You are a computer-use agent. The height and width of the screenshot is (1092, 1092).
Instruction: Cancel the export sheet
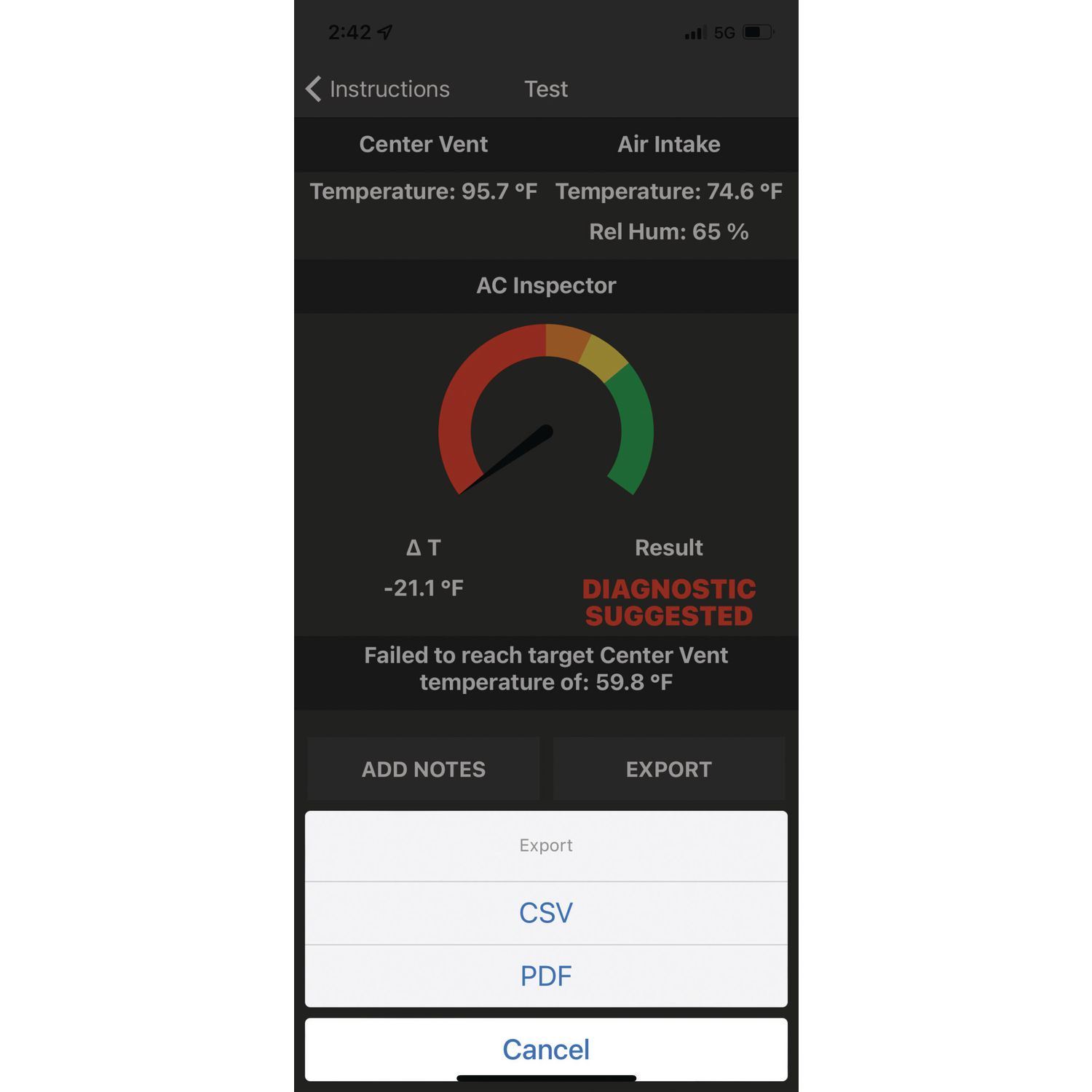545,1049
